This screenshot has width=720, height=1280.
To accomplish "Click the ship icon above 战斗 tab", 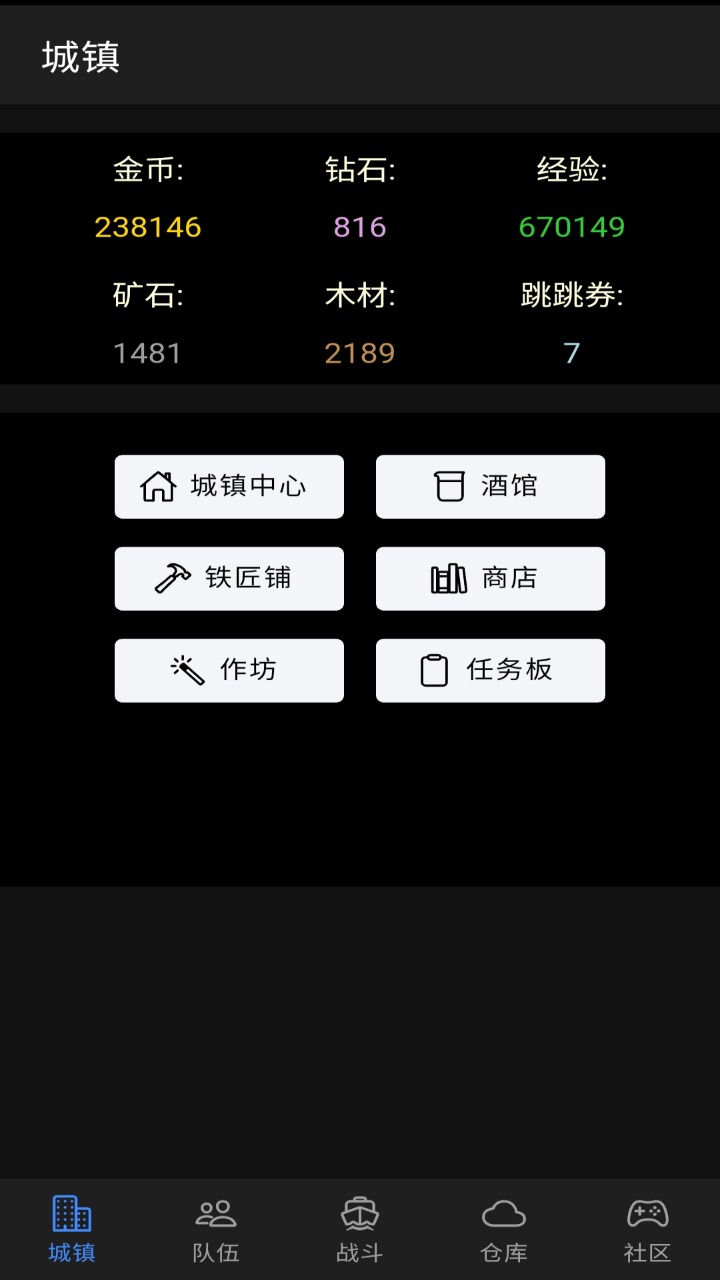I will [359, 1212].
